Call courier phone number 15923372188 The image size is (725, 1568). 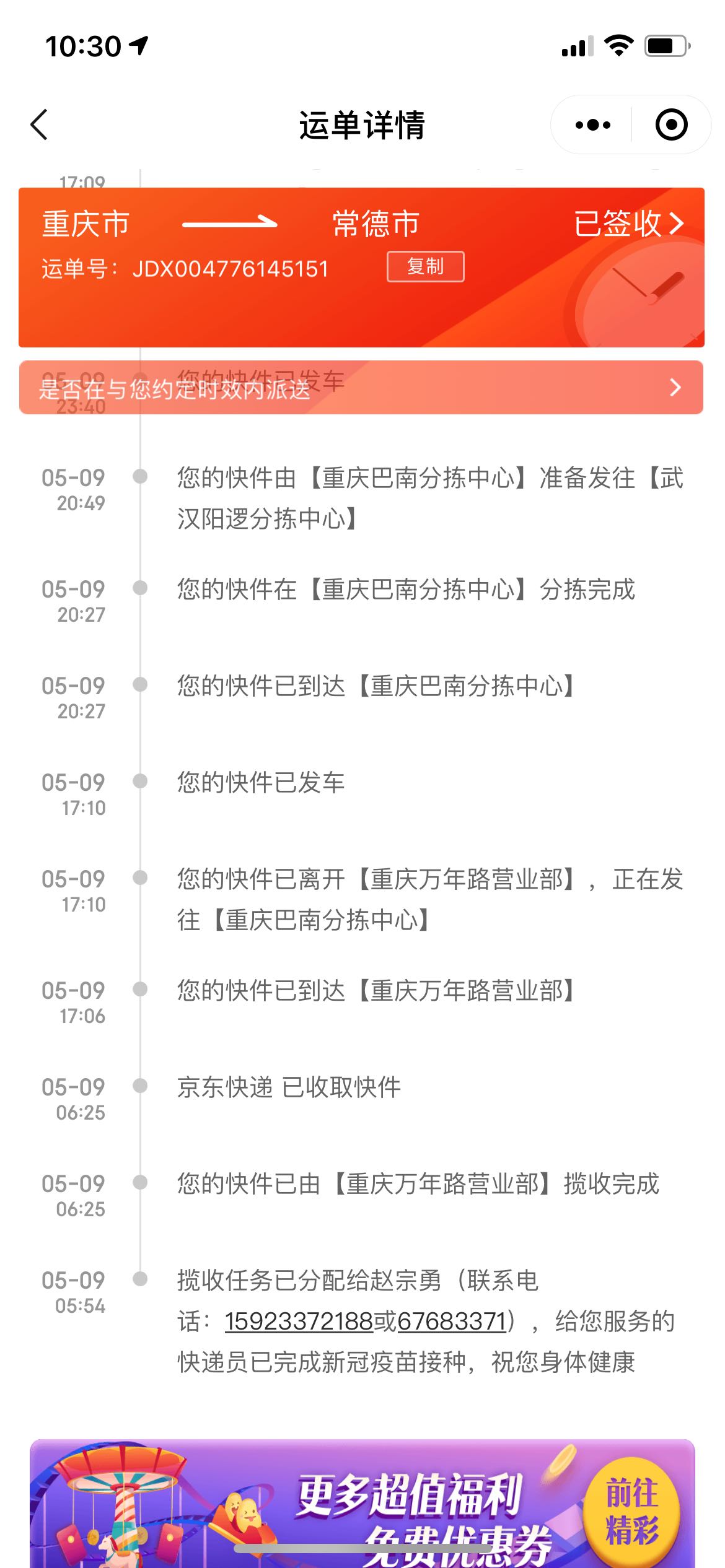click(x=298, y=1321)
